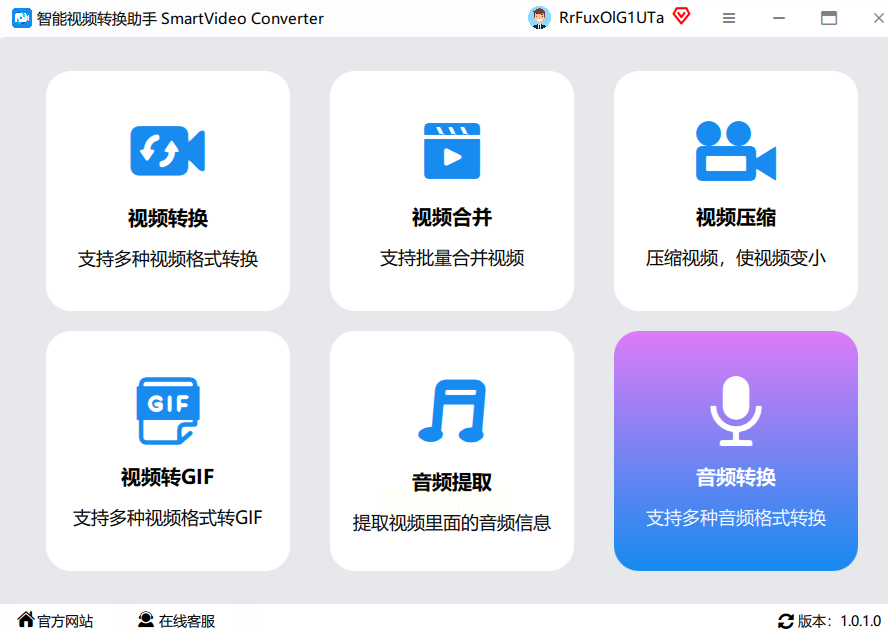Select the 视频压缩 video compression card

coord(736,190)
